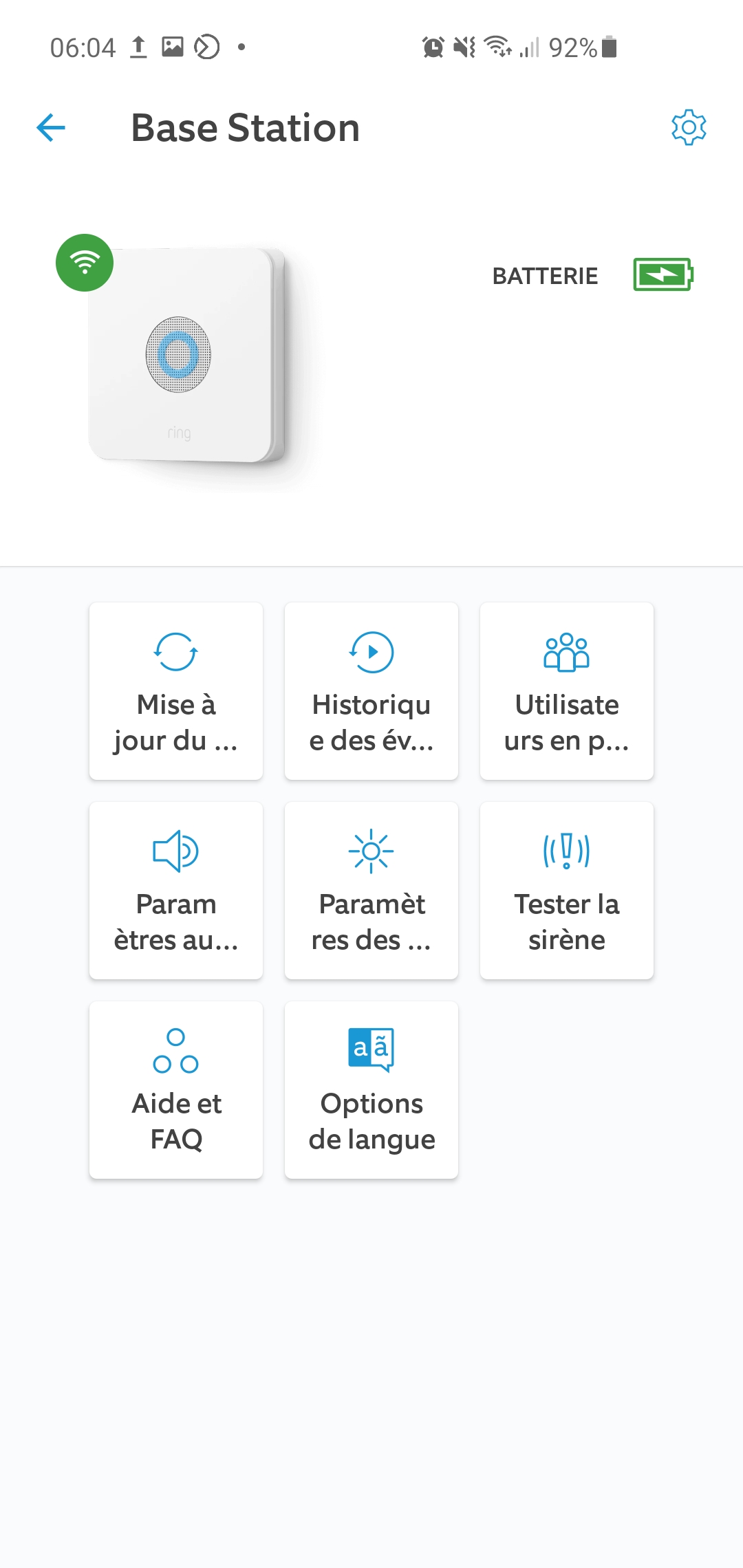This screenshot has height=1568, width=743.
Task: Select Tester la sirène
Action: pyautogui.click(x=567, y=891)
